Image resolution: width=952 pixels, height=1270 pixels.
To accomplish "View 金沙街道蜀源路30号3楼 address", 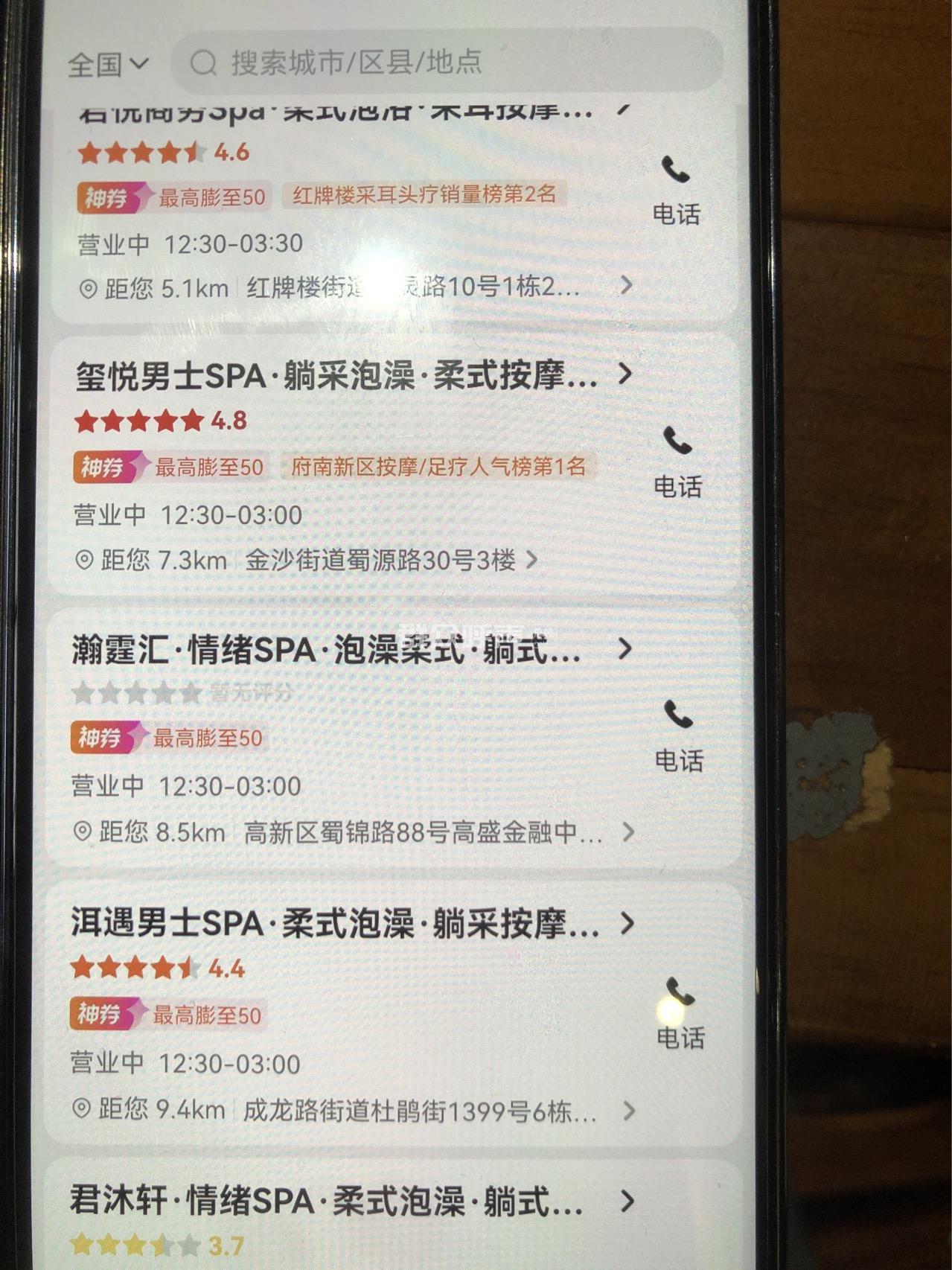I will click(x=381, y=560).
